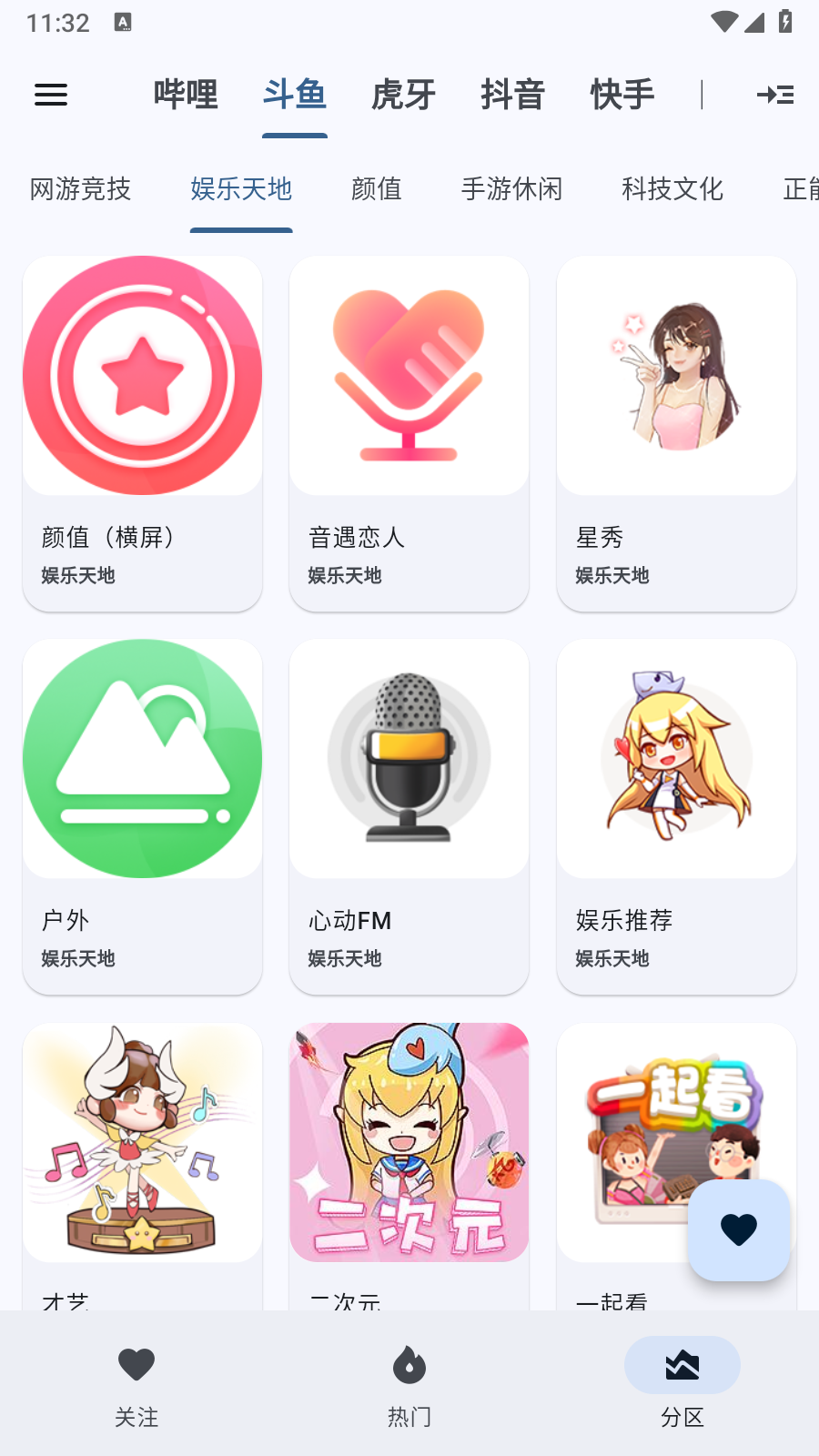Select the 颜值（横屏）star category icon
Viewport: 819px width, 1456px height.
[142, 375]
